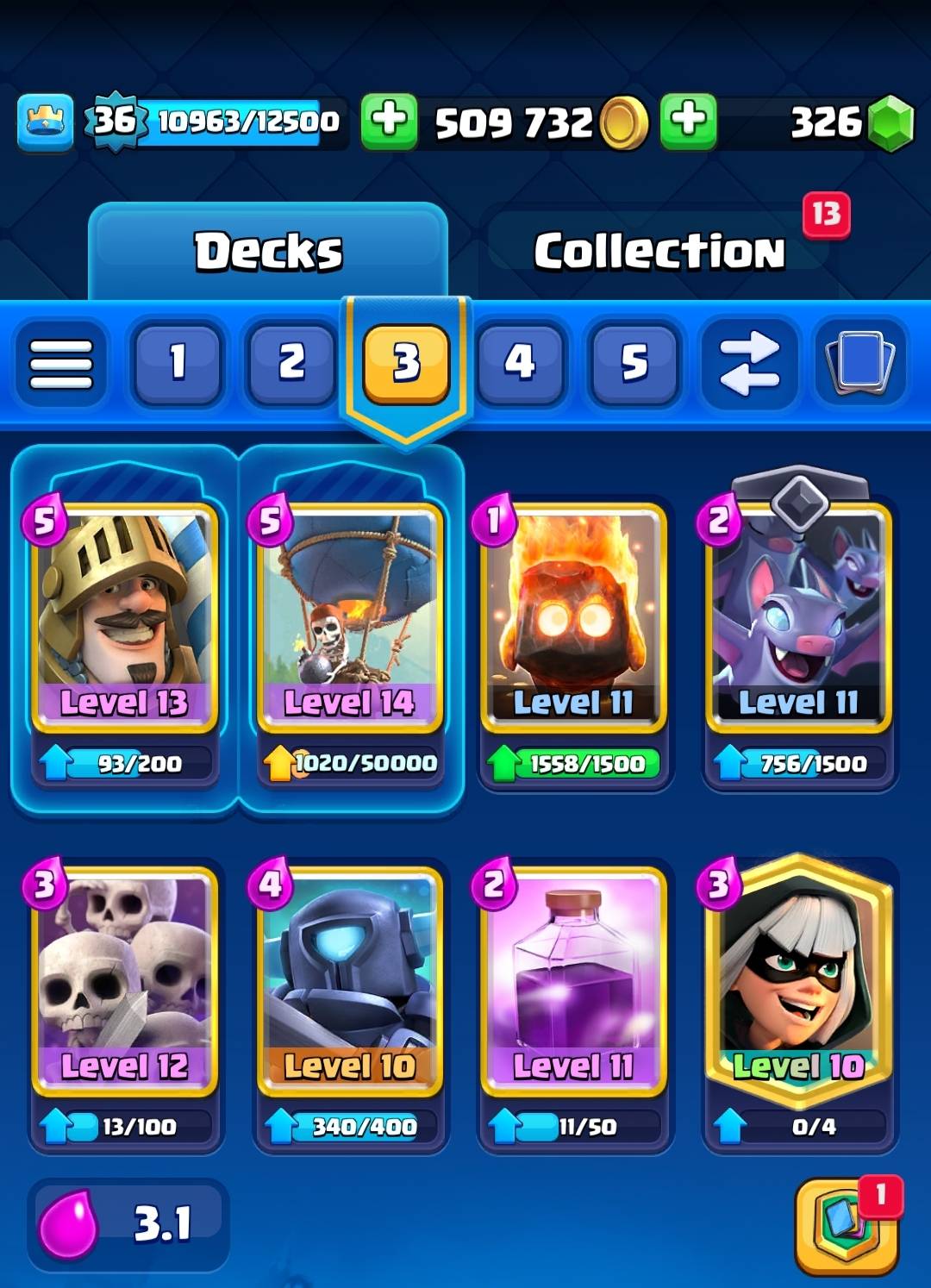931x1288 pixels.
Task: Open the player profile crown icon
Action: click(x=45, y=122)
